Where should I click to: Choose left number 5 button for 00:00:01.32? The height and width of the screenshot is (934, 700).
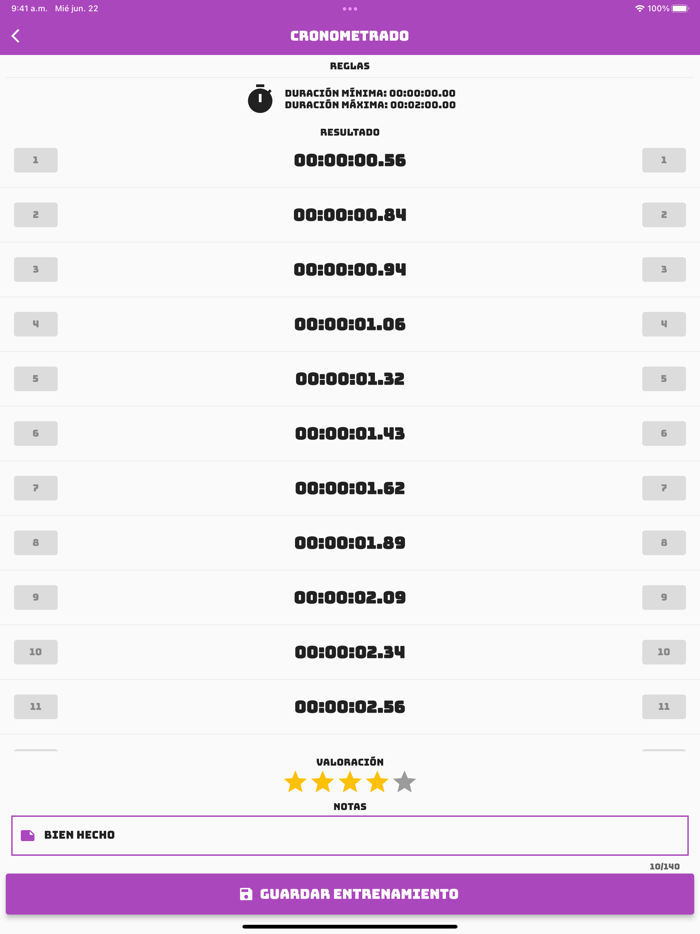coord(36,379)
